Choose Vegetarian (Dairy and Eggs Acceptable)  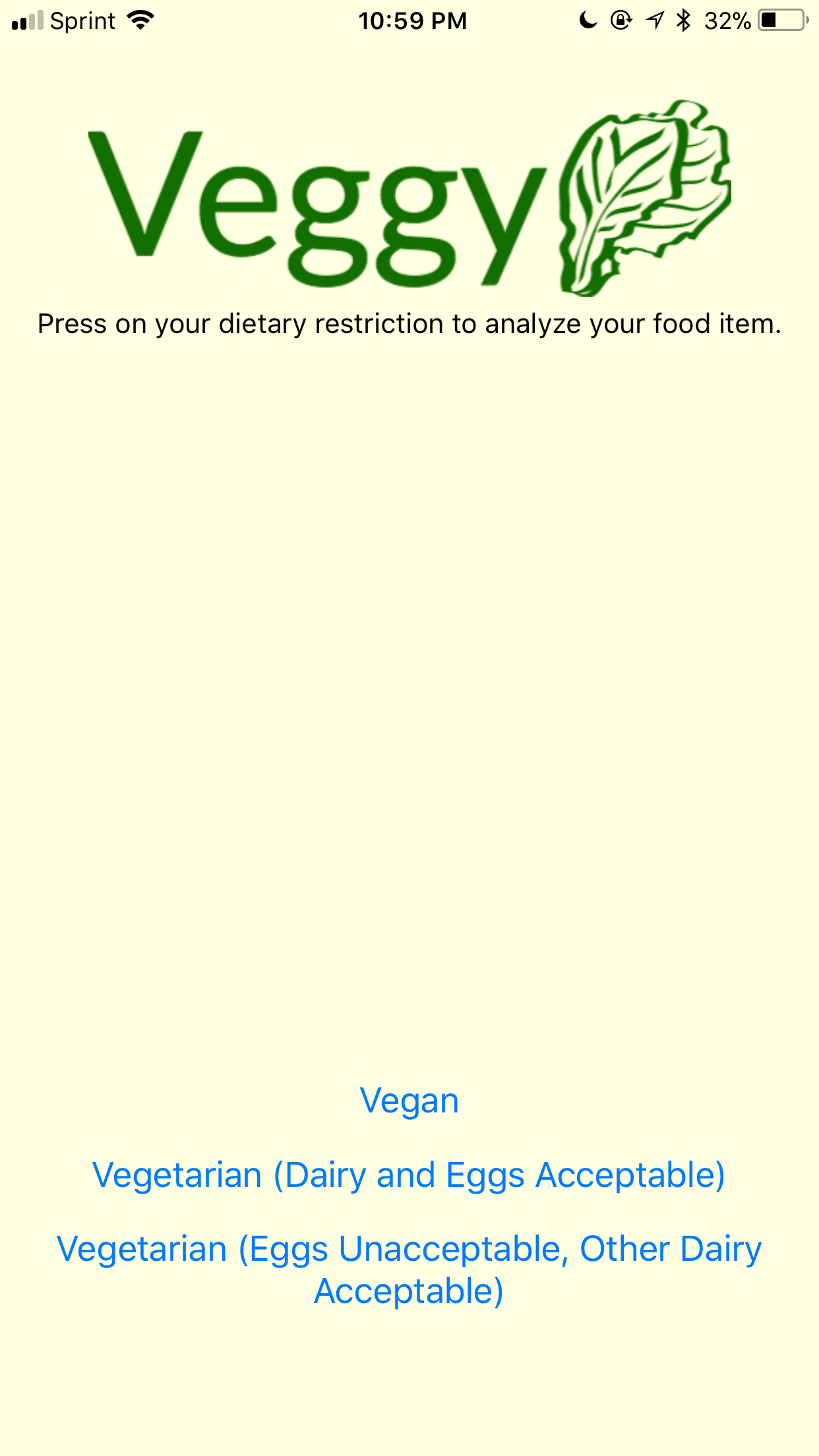coord(409,1176)
